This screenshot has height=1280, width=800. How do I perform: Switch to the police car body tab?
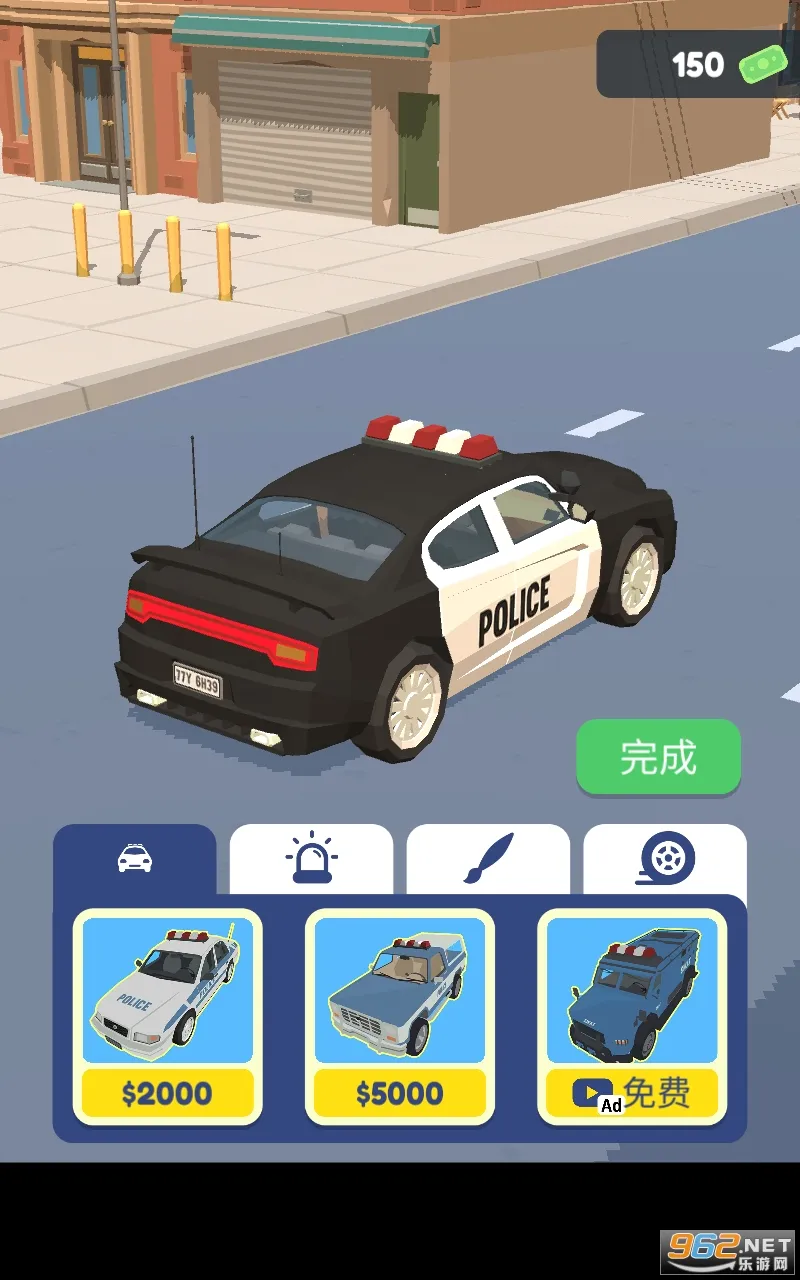point(135,859)
